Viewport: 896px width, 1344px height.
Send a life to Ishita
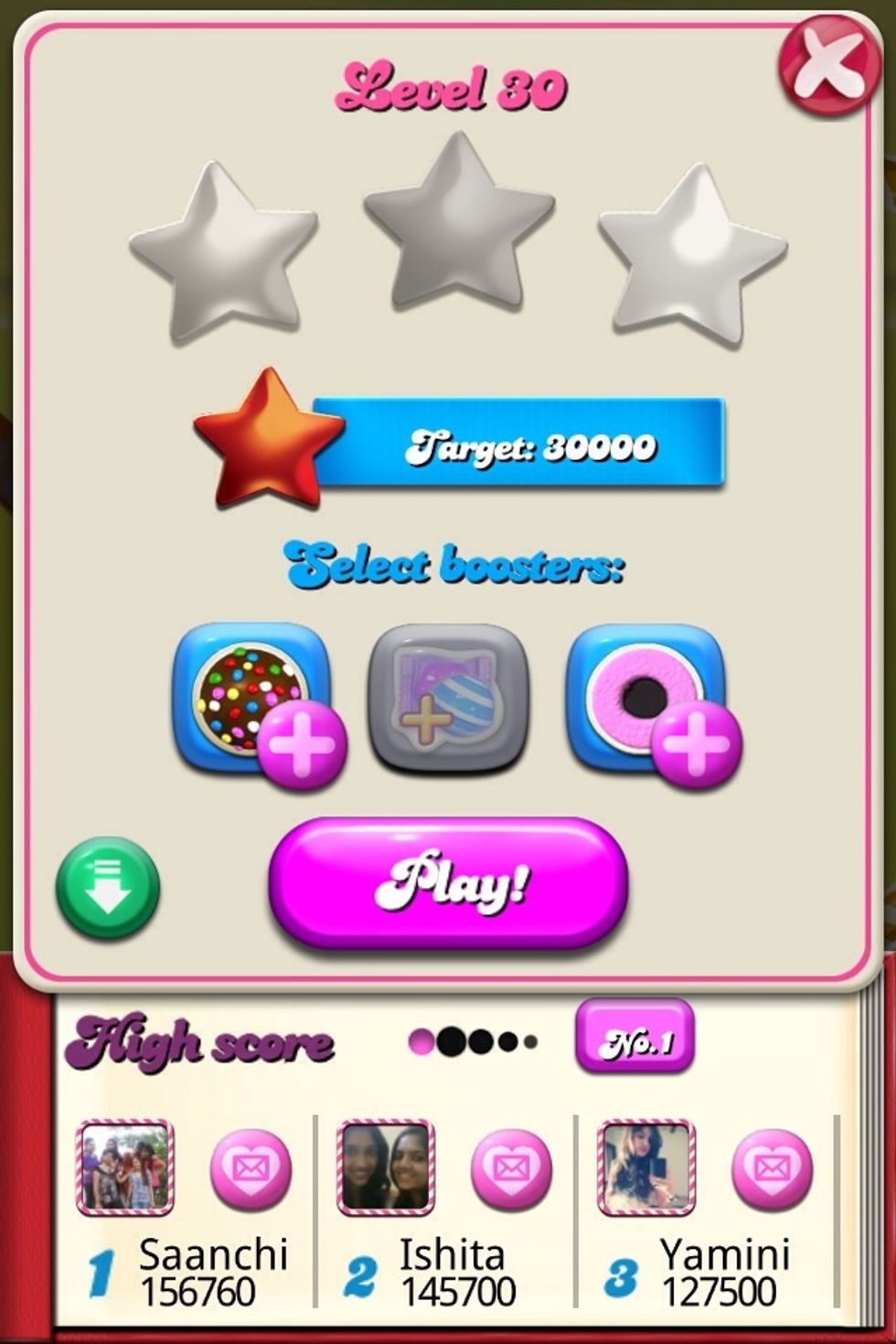click(x=510, y=1168)
